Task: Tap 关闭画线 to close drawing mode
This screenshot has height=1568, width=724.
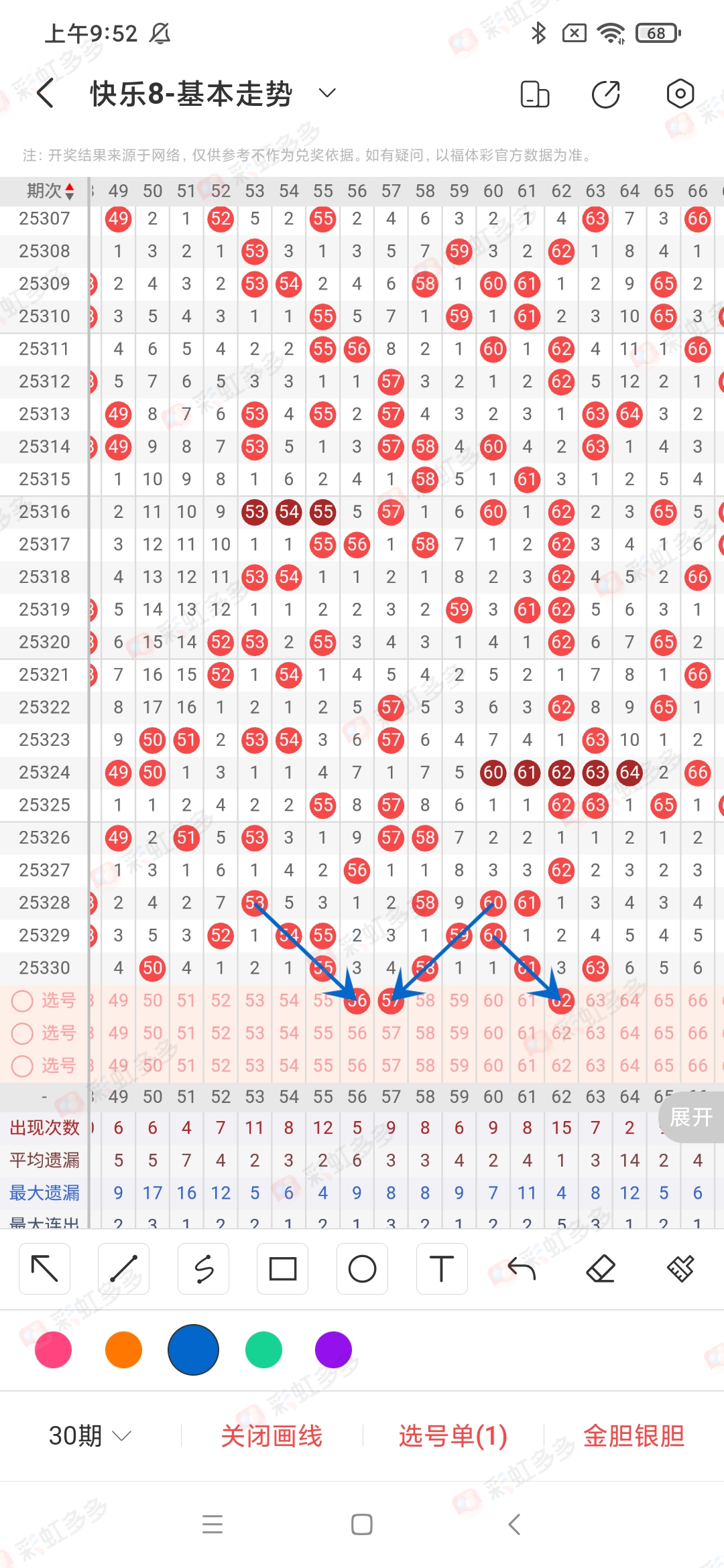Action: (271, 1436)
